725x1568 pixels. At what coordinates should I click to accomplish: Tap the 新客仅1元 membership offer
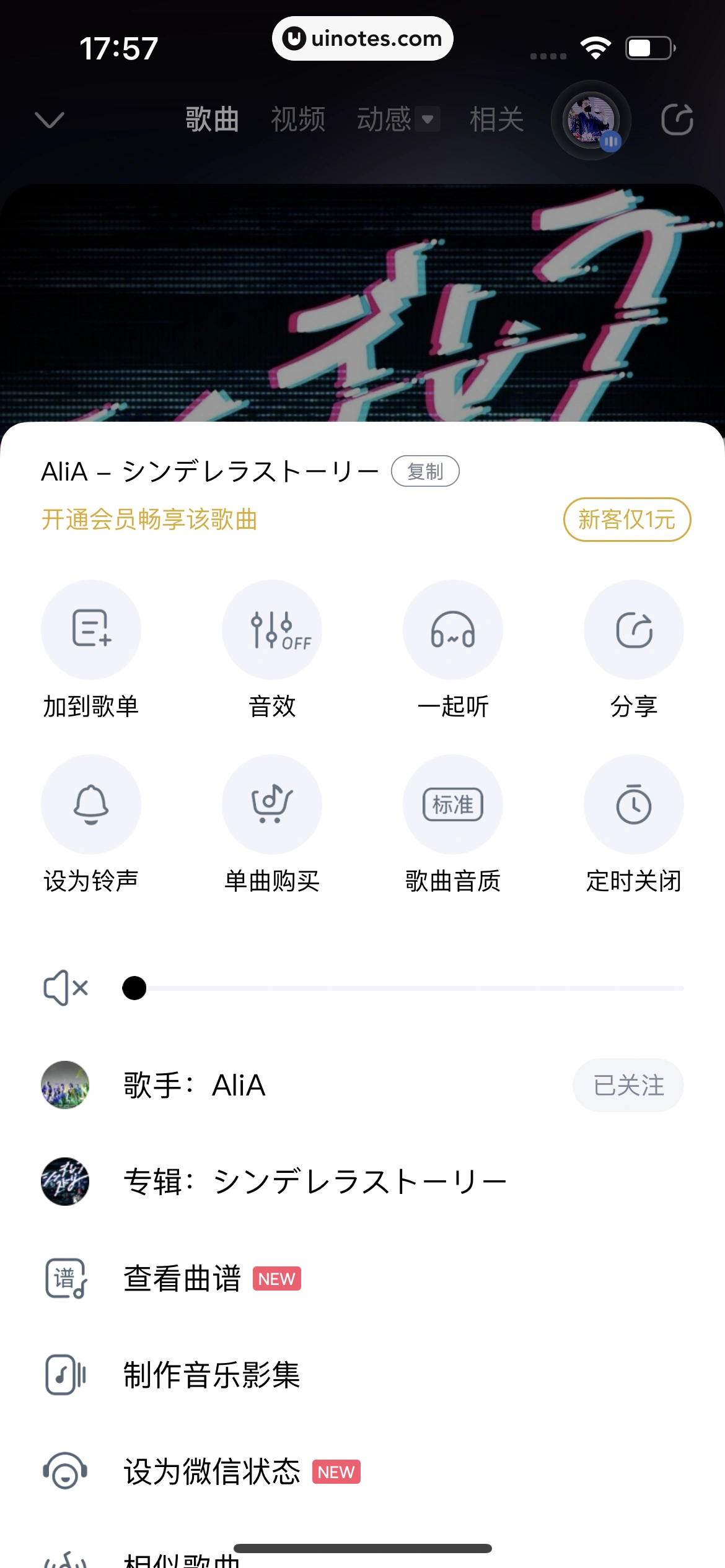coord(626,520)
